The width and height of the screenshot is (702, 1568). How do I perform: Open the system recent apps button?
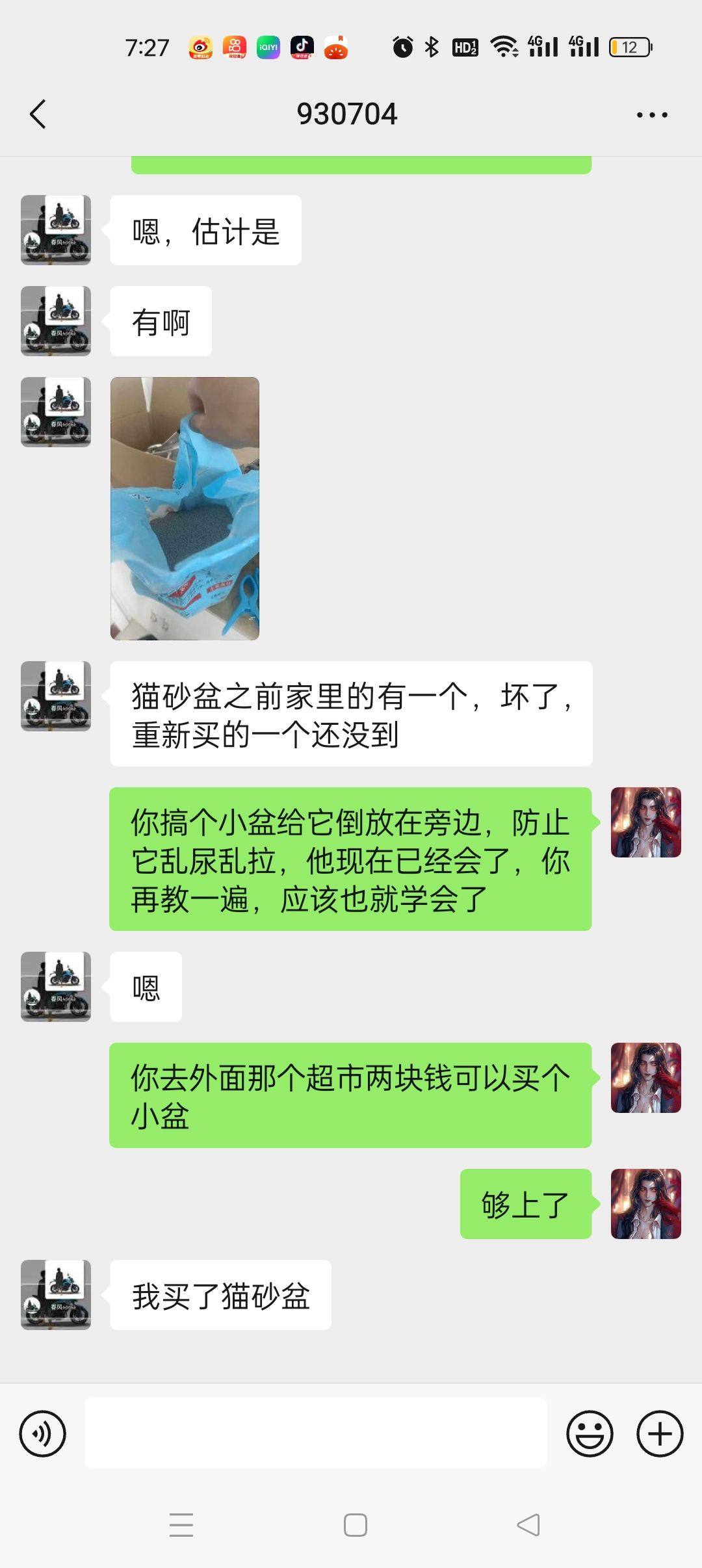181,1524
